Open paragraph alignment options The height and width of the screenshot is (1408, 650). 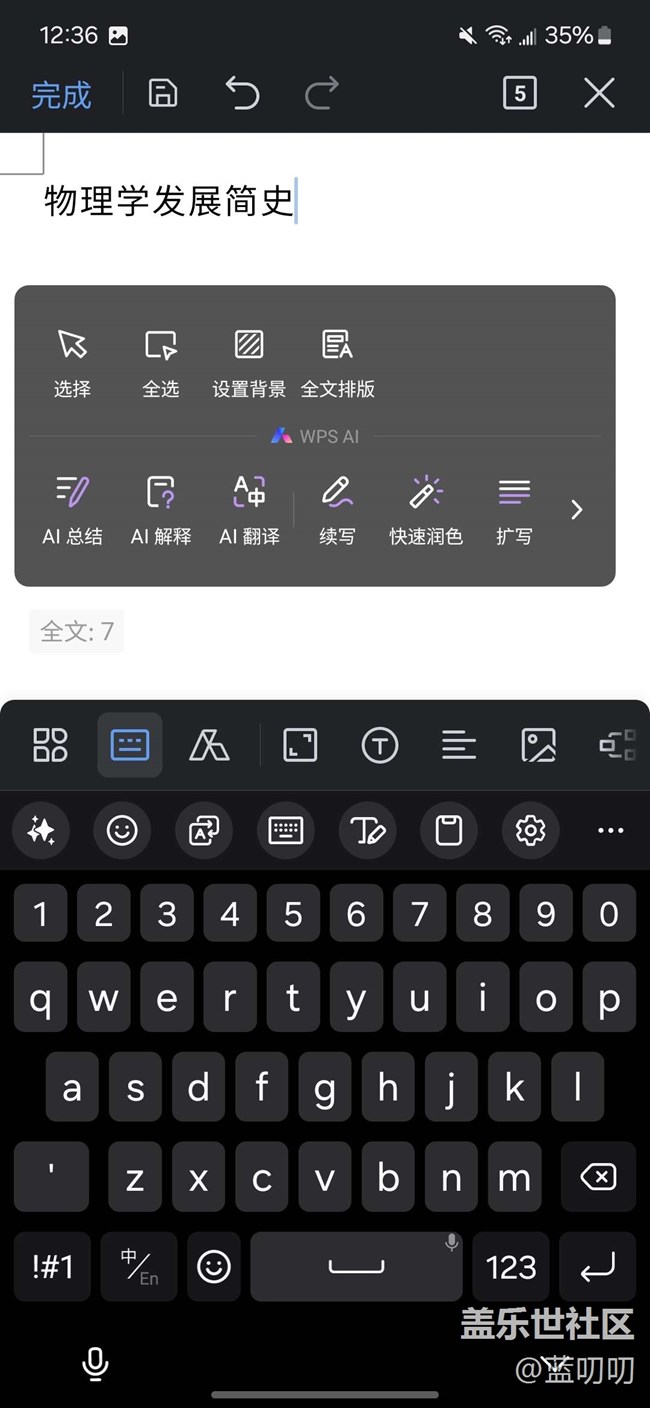click(458, 745)
